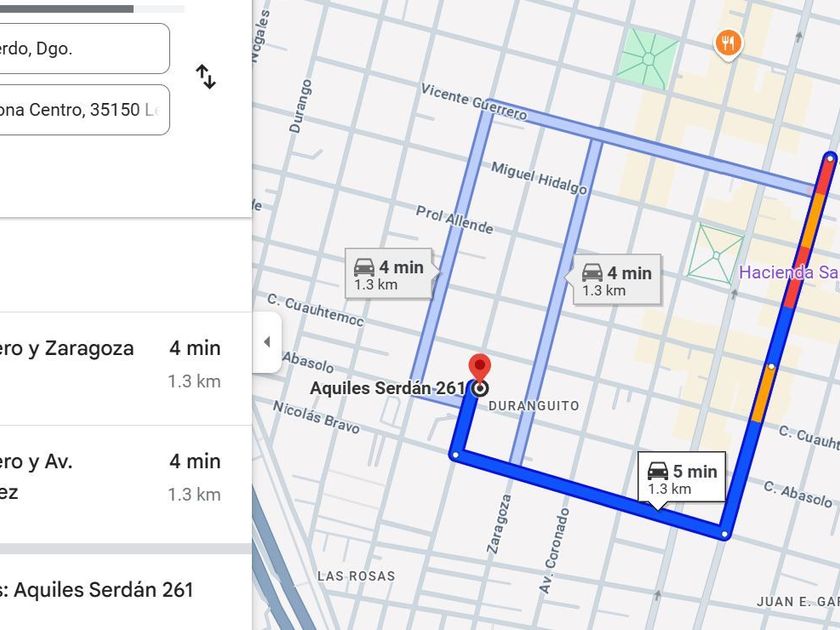Collapse the side panel with arrow tab
The width and height of the screenshot is (840, 630).
point(267,342)
